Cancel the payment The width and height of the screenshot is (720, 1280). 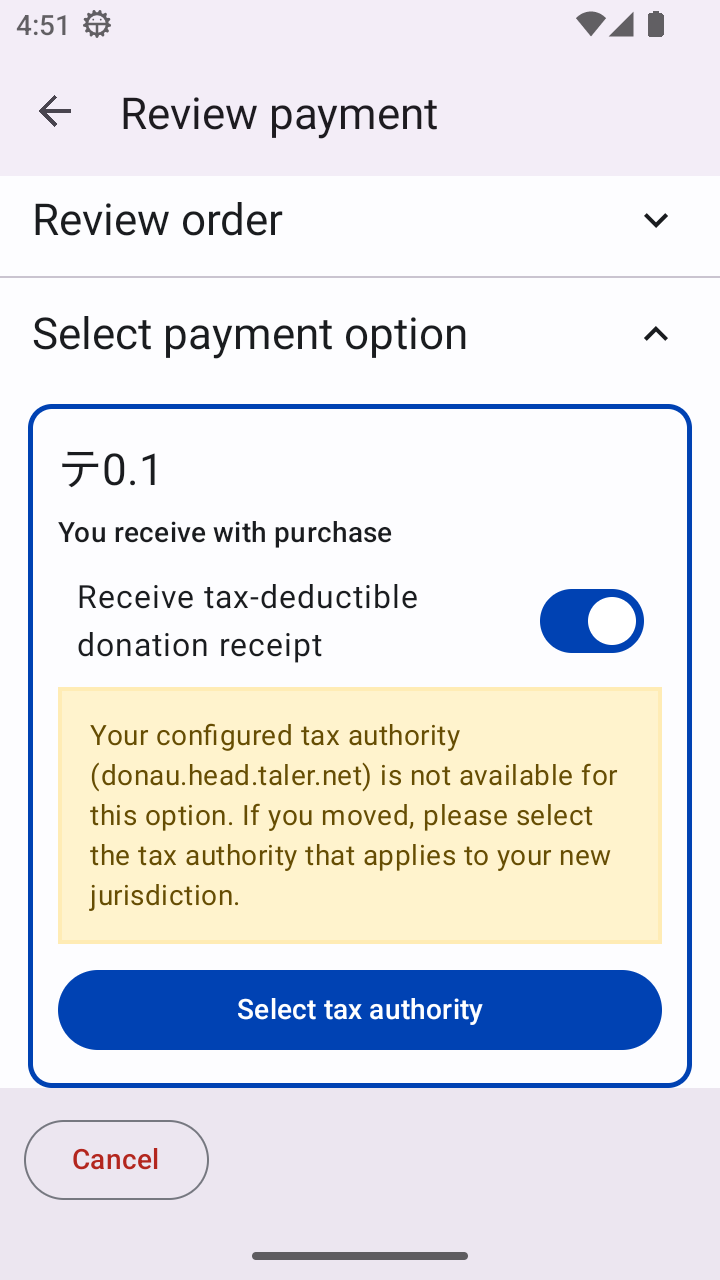(x=116, y=1159)
